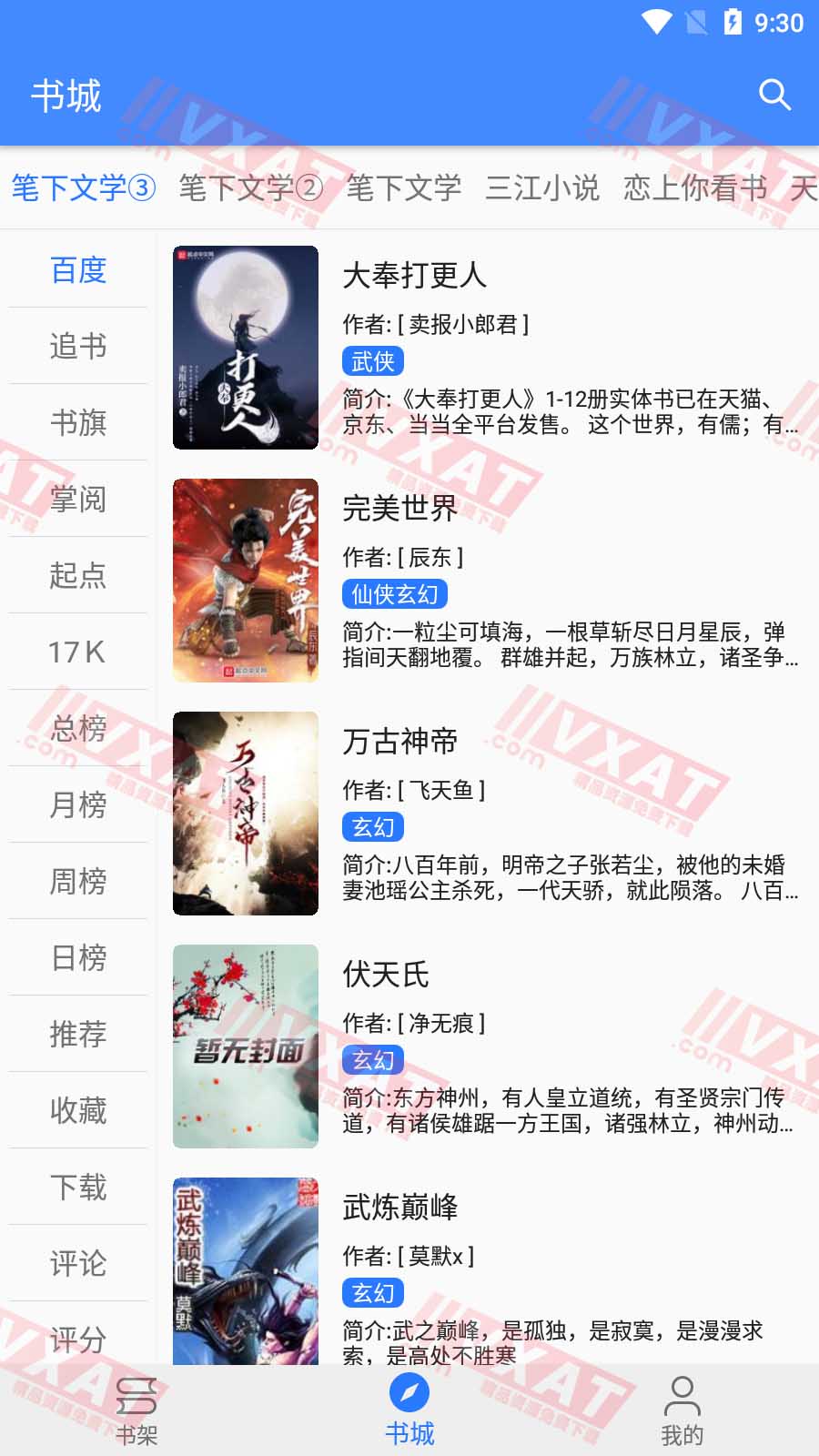Select 百度 in the sidebar
819x1456 pixels.
pyautogui.click(x=78, y=270)
